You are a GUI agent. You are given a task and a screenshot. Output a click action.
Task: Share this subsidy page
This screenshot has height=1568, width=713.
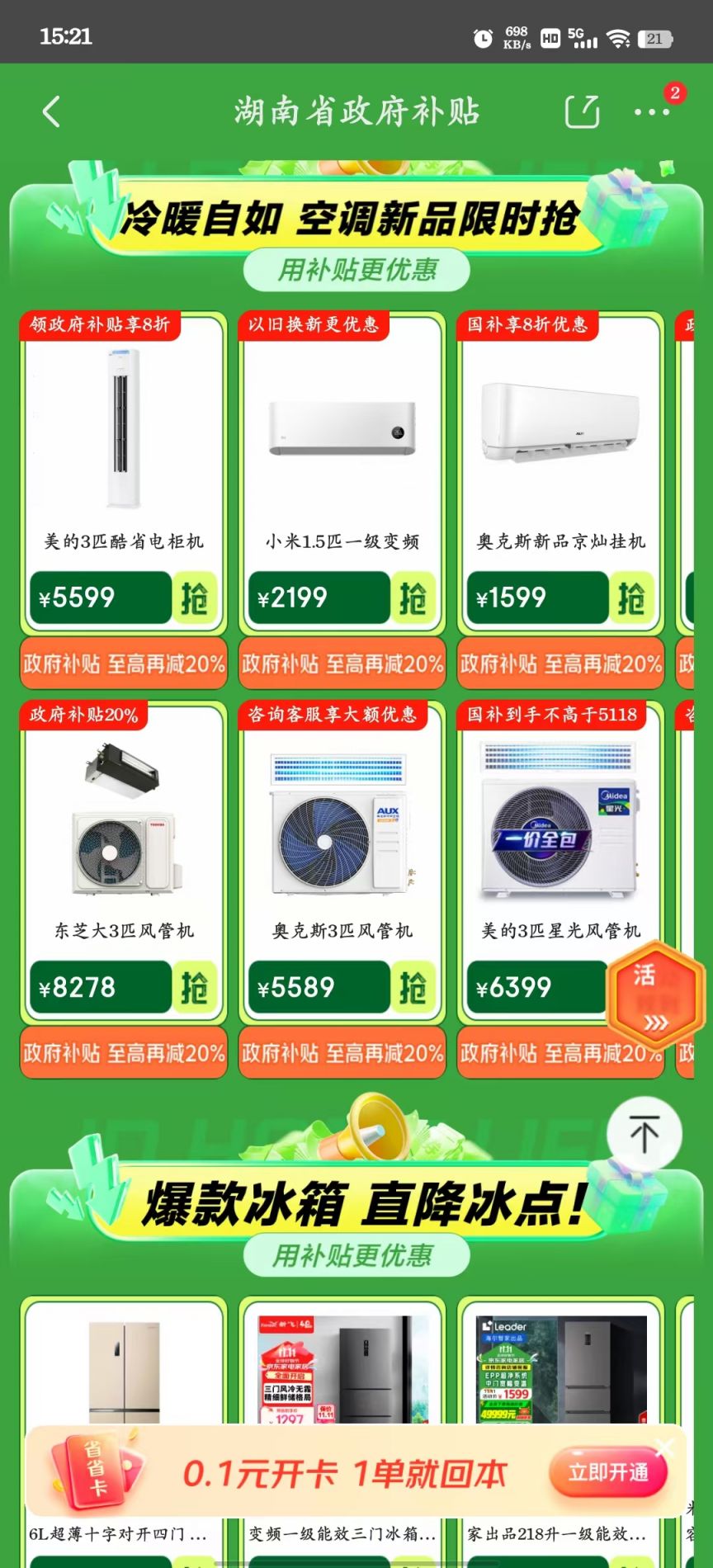(582, 111)
